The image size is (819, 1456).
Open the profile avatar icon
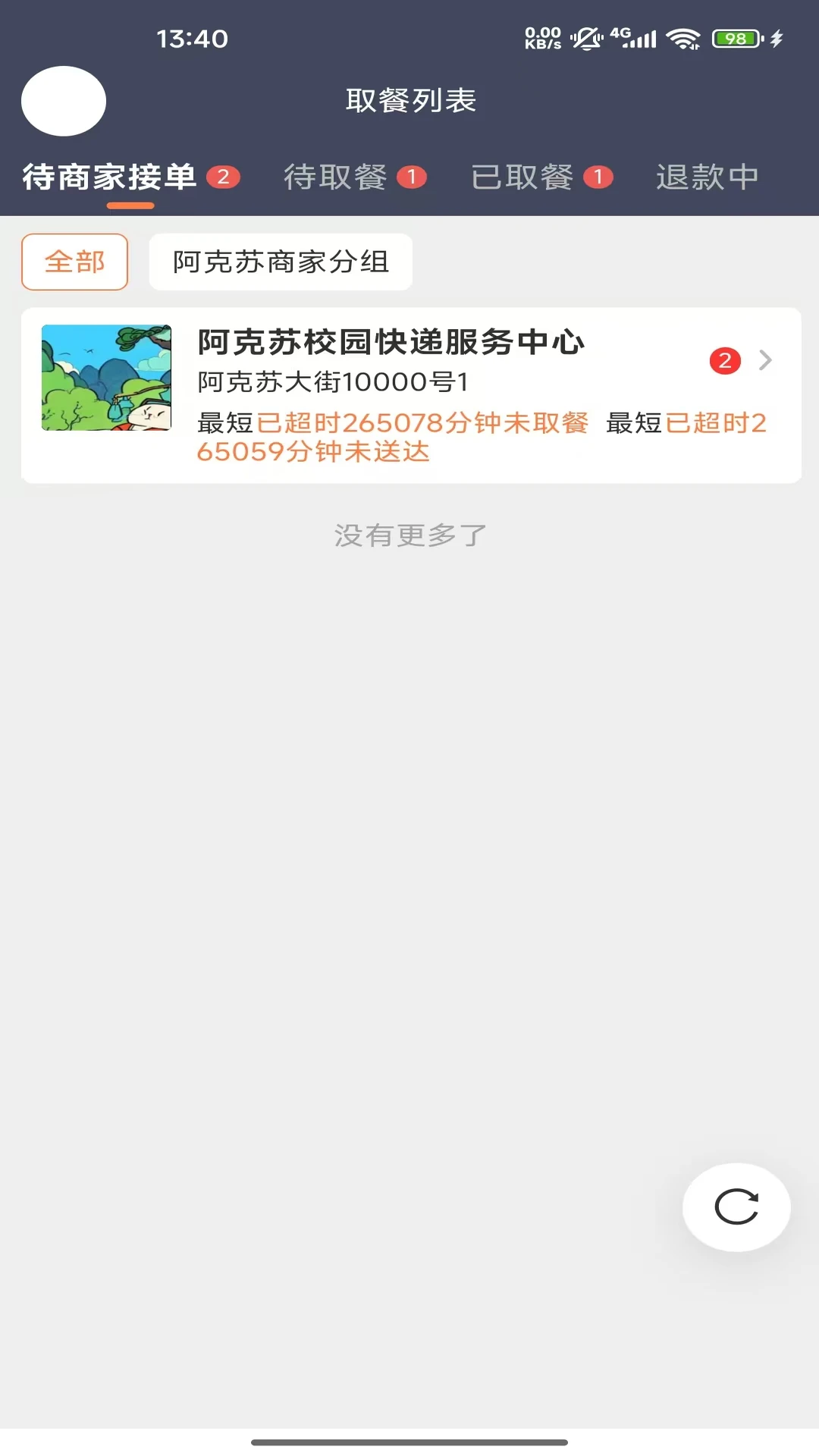[64, 101]
